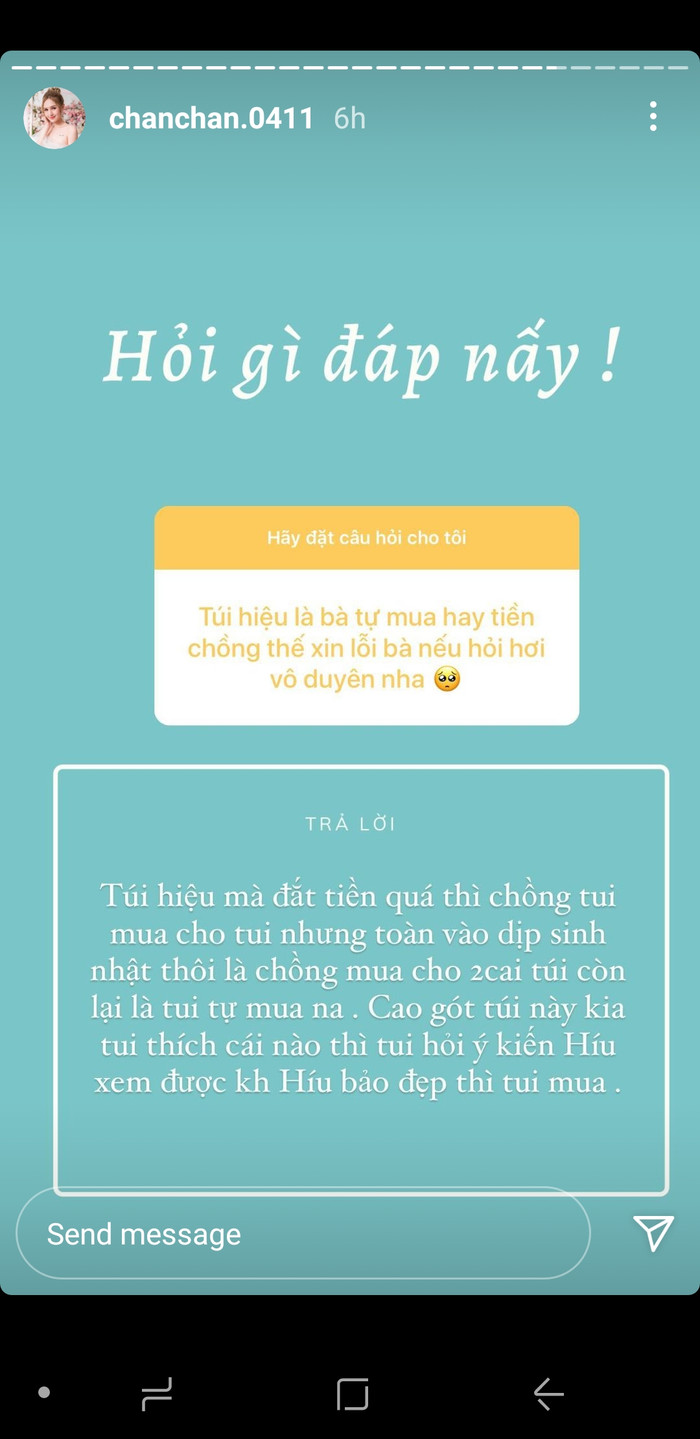700x1439 pixels.
Task: Open the story overflow menu
Action: click(x=653, y=117)
